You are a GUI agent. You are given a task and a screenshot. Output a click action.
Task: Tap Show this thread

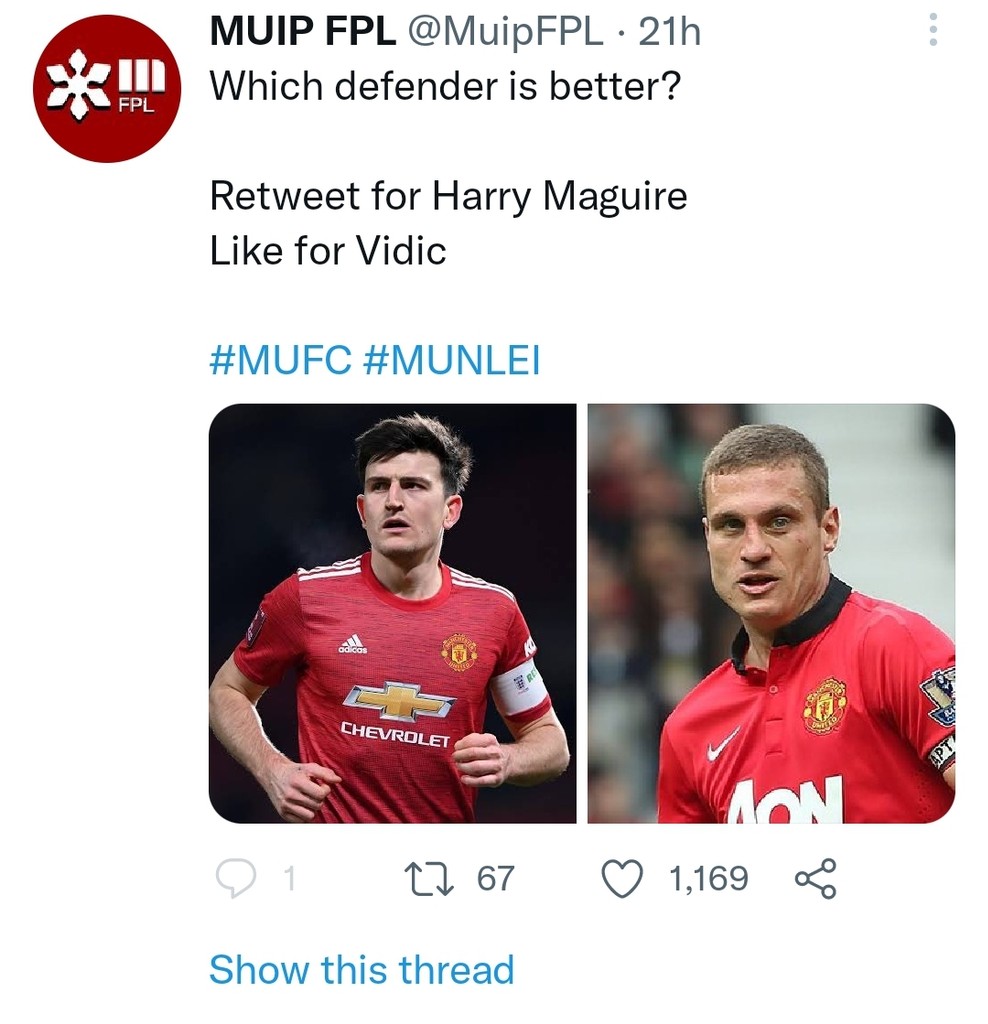point(361,969)
